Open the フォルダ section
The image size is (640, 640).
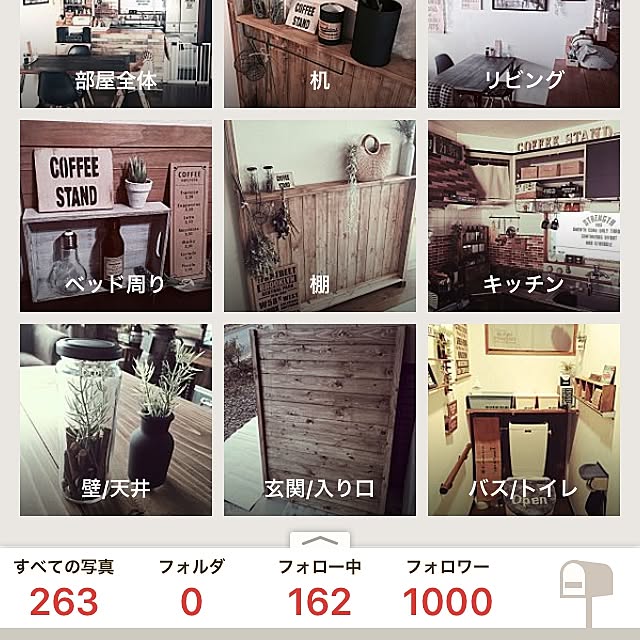pos(191,589)
